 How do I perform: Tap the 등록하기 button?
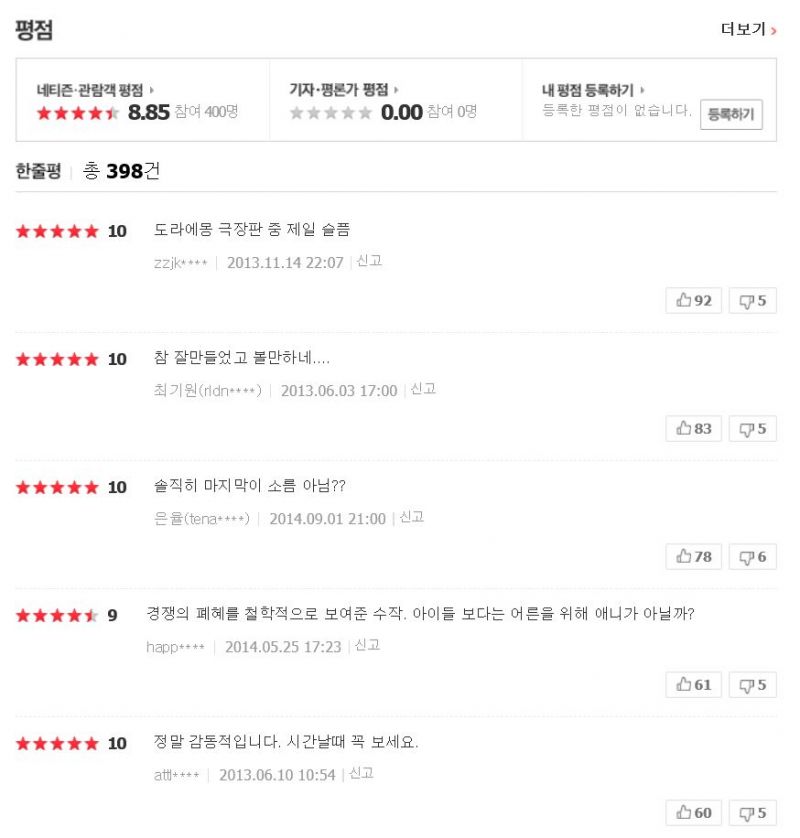(731, 114)
